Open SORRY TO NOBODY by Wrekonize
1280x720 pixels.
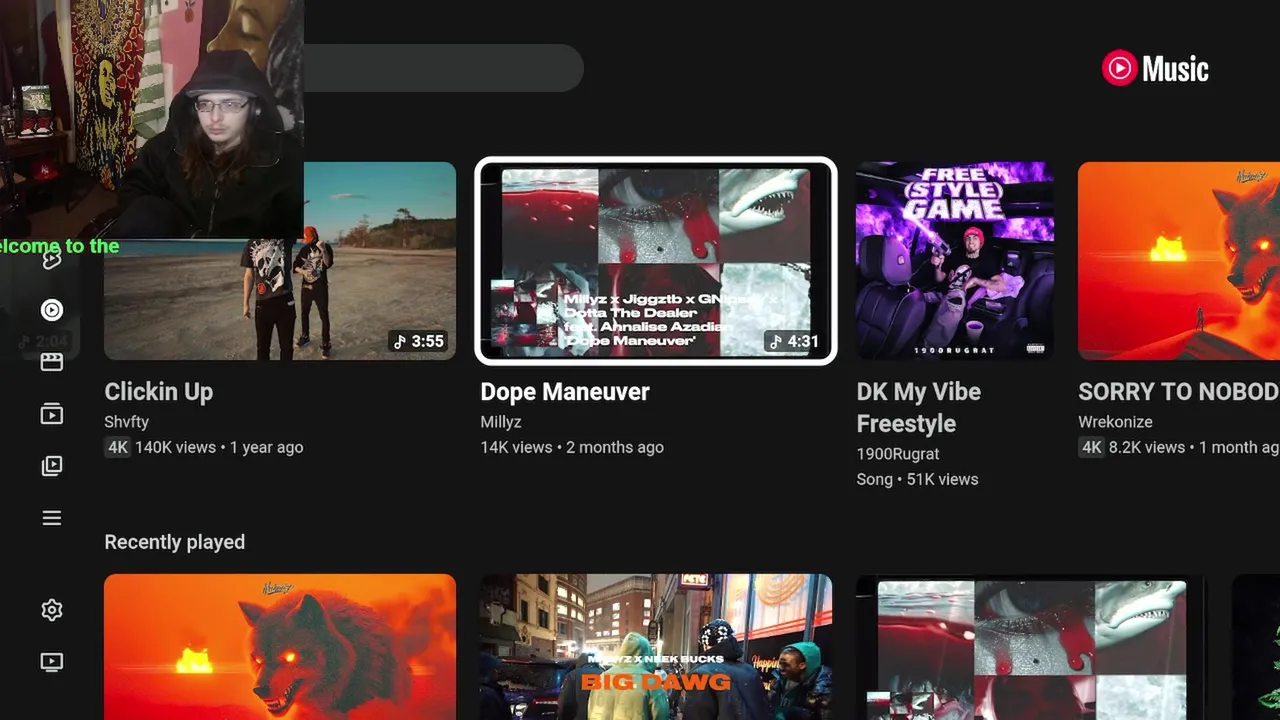coord(1178,261)
